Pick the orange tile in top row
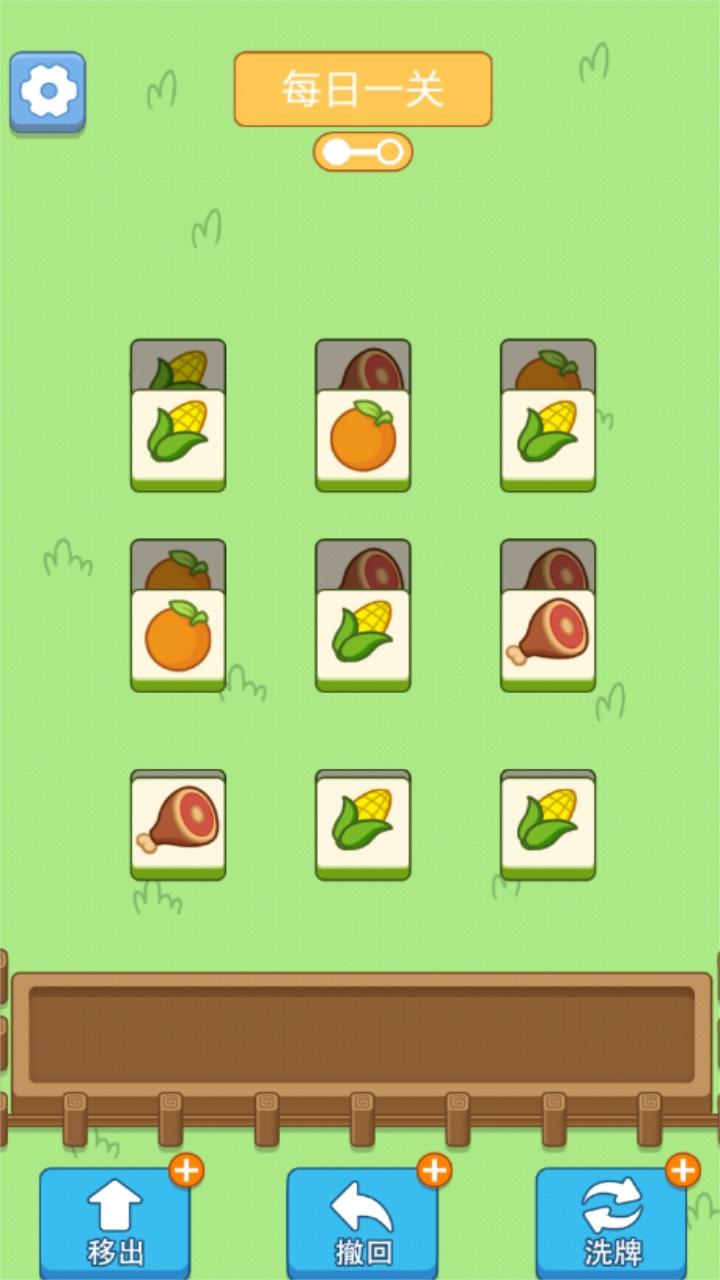Image resolution: width=720 pixels, height=1280 pixels. click(363, 440)
